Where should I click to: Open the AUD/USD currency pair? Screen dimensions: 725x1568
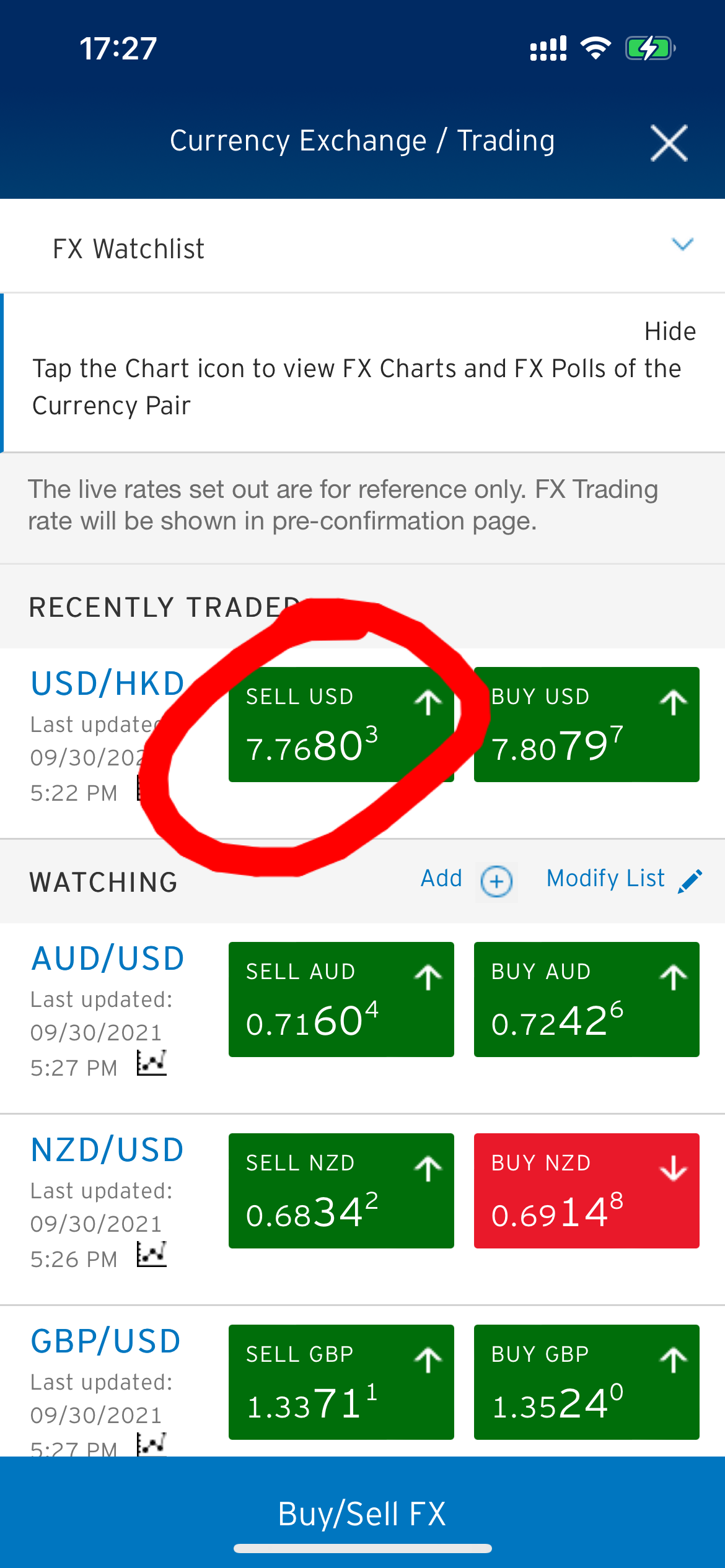108,959
